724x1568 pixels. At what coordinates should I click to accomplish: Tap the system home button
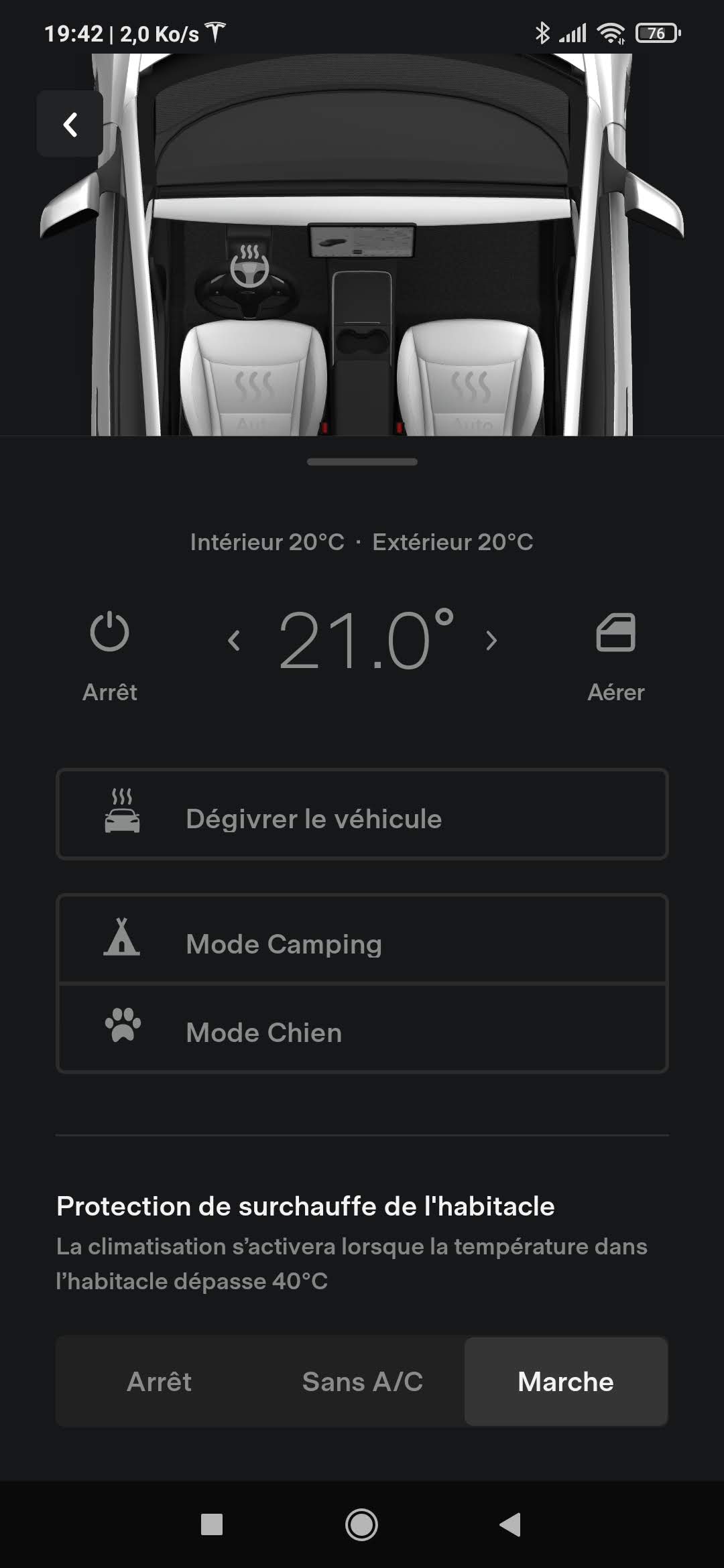pos(361,1524)
